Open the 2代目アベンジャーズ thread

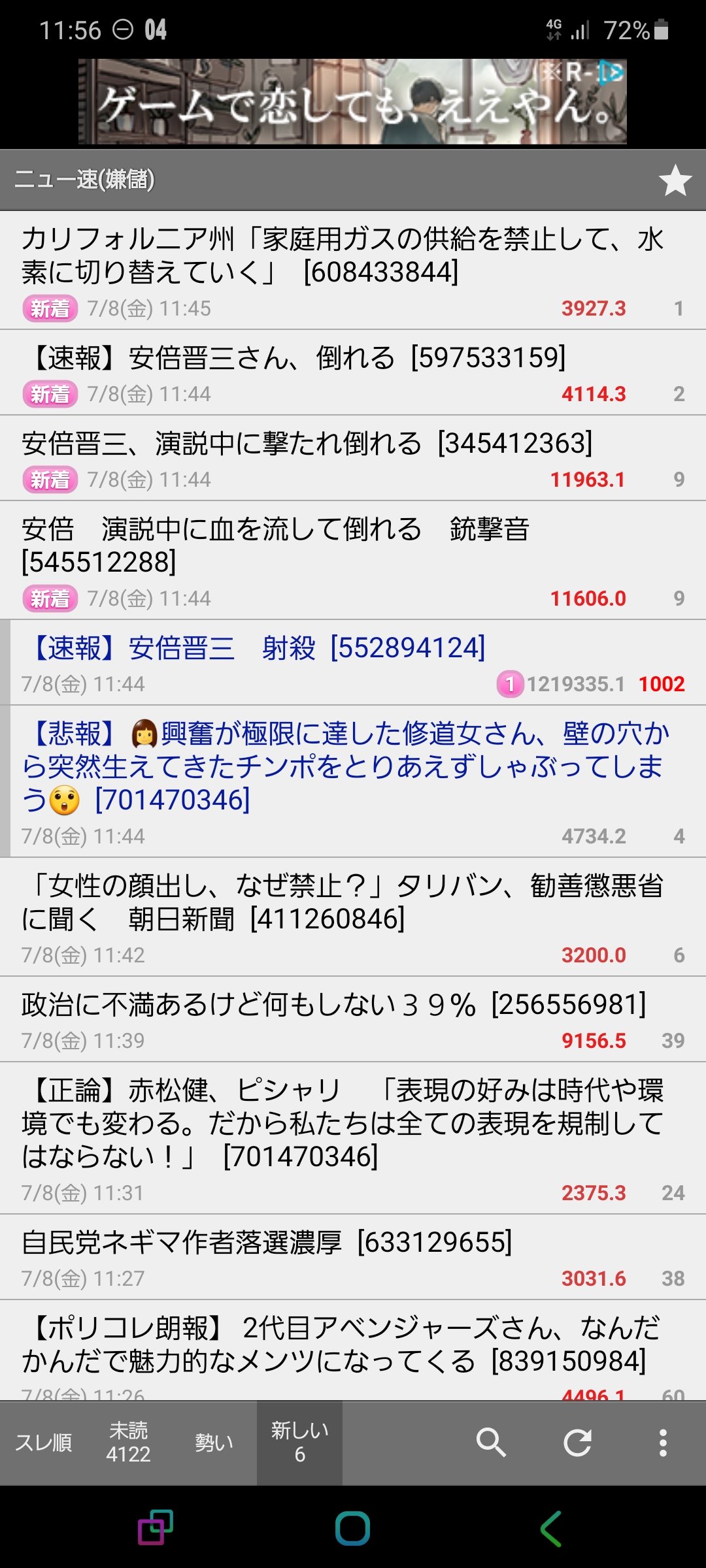pos(340,1345)
